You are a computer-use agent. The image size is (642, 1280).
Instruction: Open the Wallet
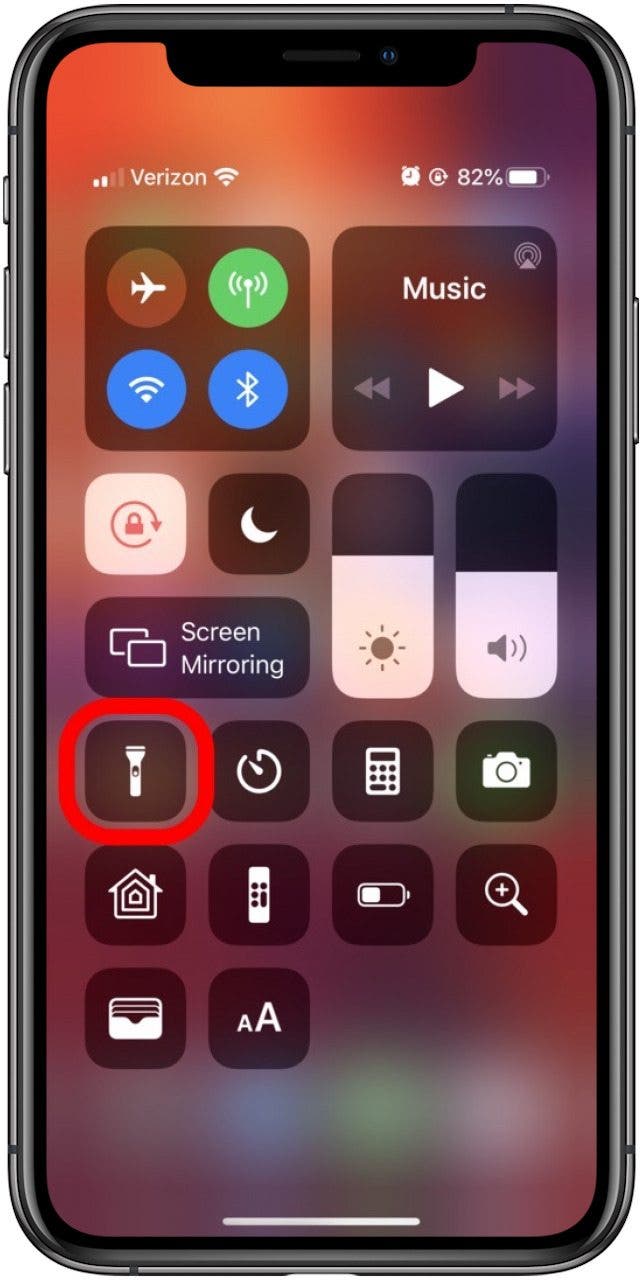click(135, 1018)
